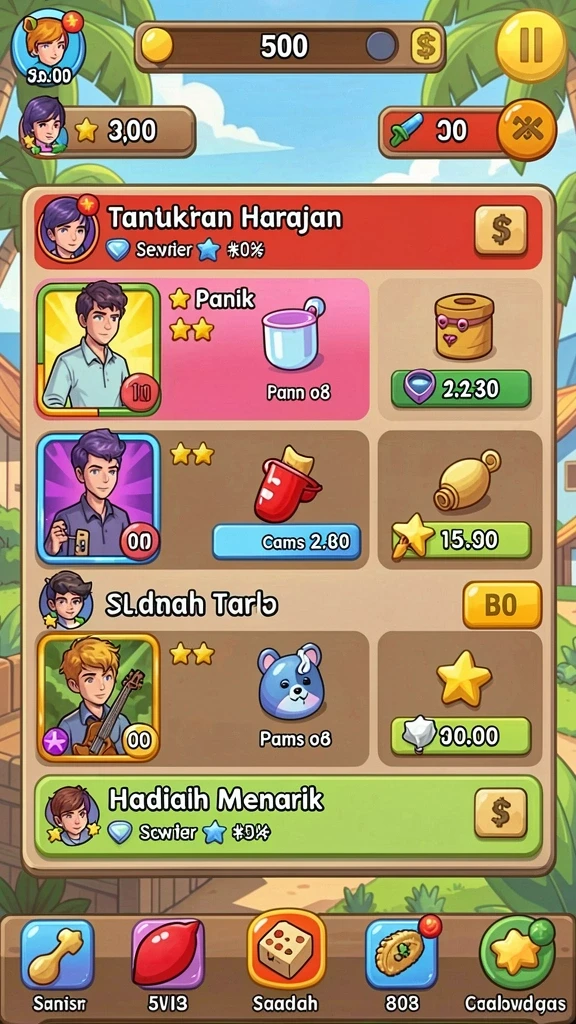Switch to the Caalowdgas star tab

click(x=516, y=964)
